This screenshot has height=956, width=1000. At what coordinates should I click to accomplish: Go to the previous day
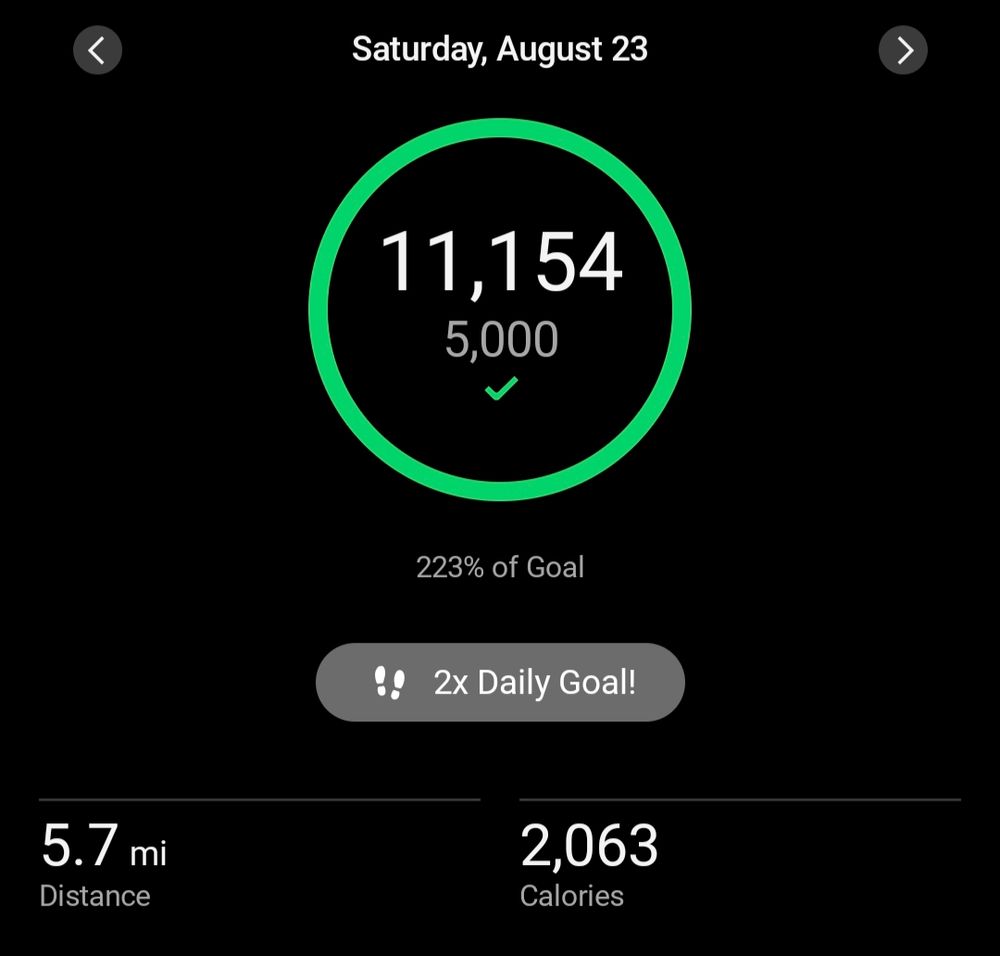click(97, 50)
